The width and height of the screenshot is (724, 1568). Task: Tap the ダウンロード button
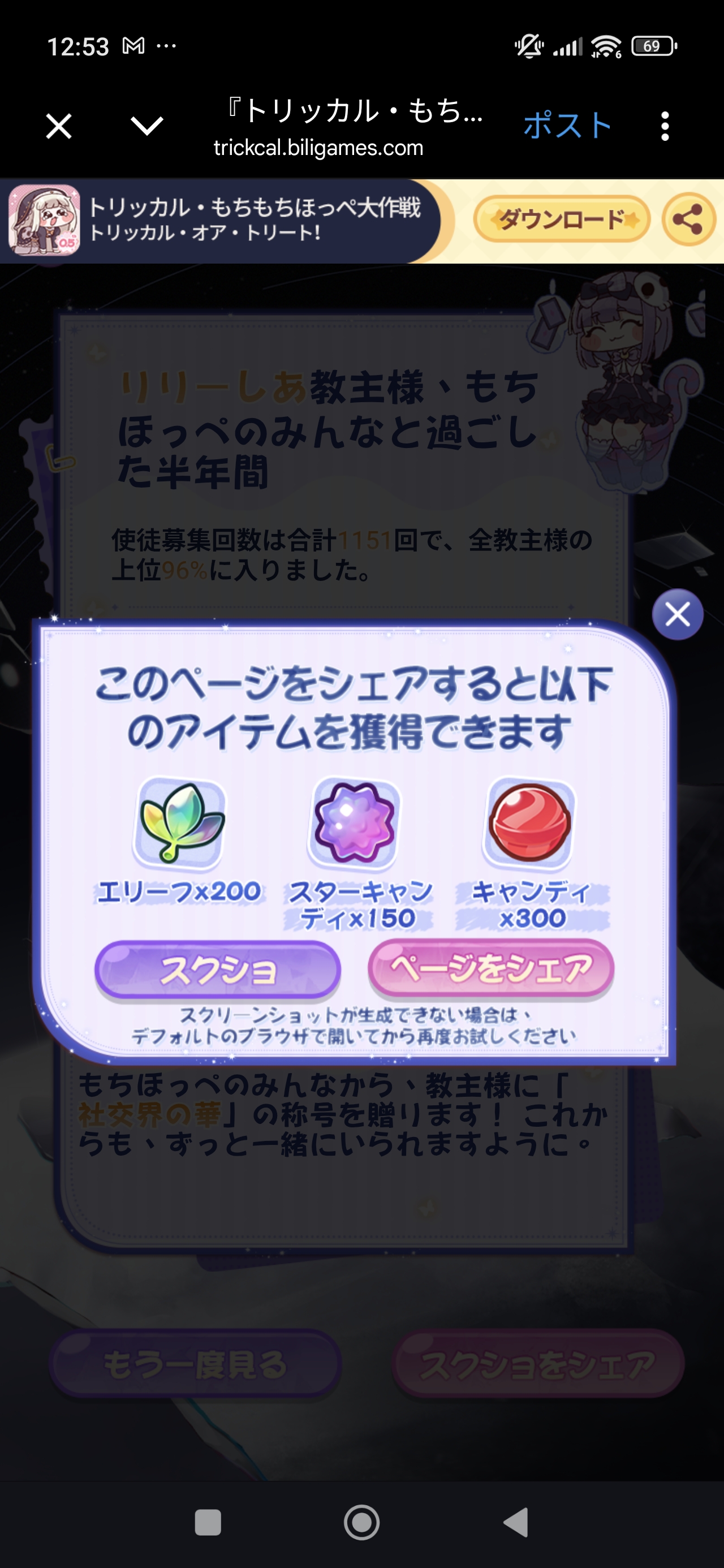(x=562, y=219)
